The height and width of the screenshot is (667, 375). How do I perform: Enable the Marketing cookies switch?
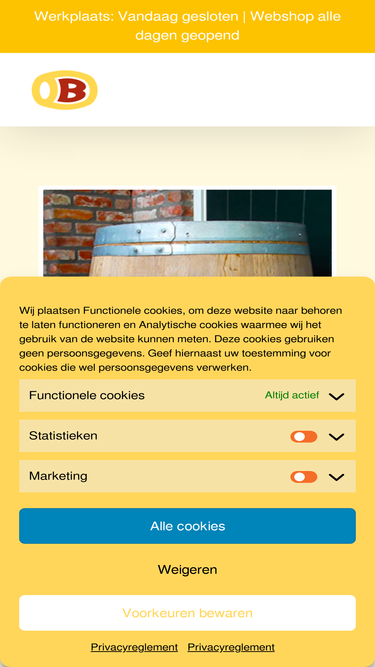pos(304,477)
